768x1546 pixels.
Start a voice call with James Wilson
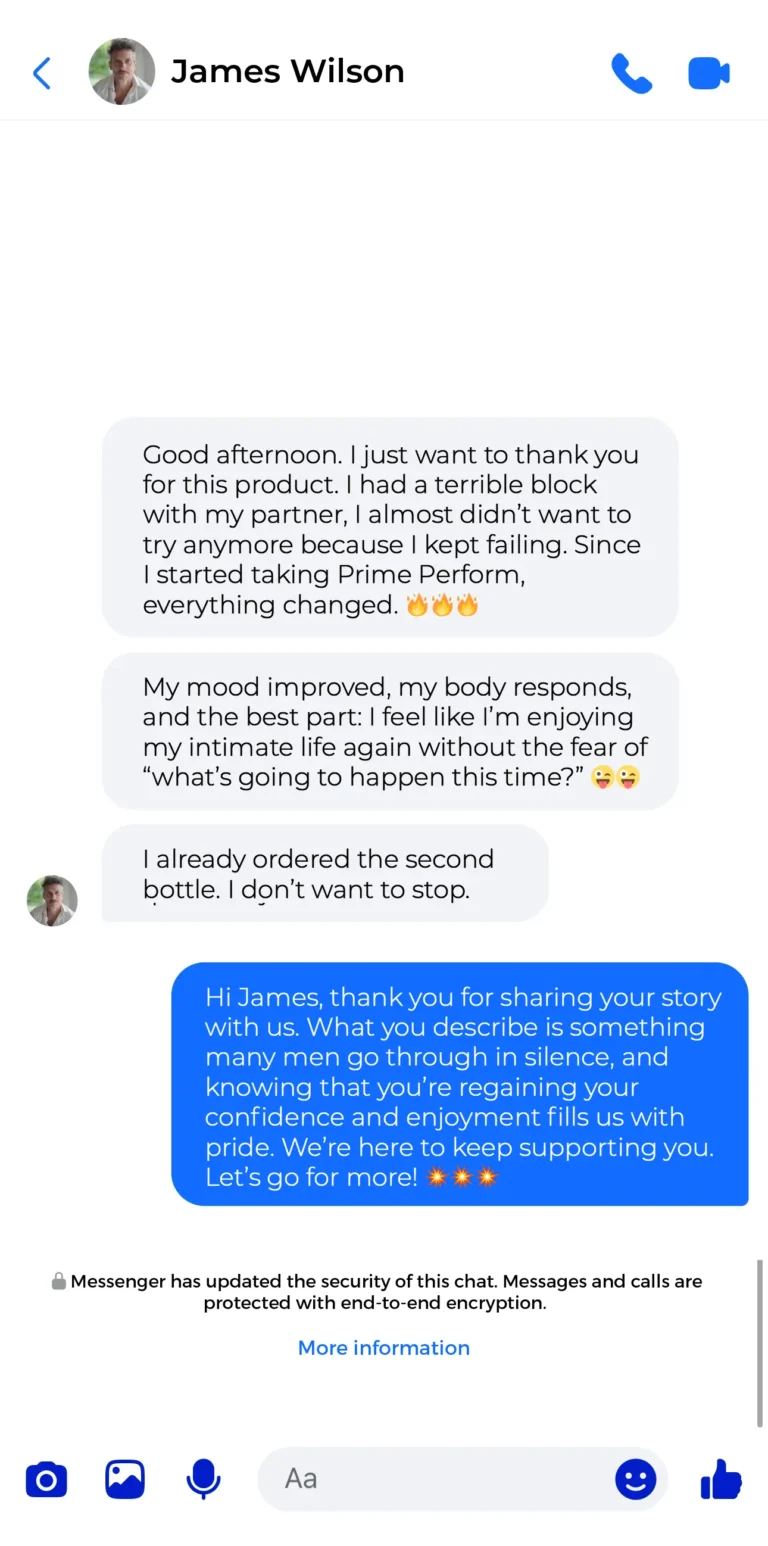[x=631, y=73]
